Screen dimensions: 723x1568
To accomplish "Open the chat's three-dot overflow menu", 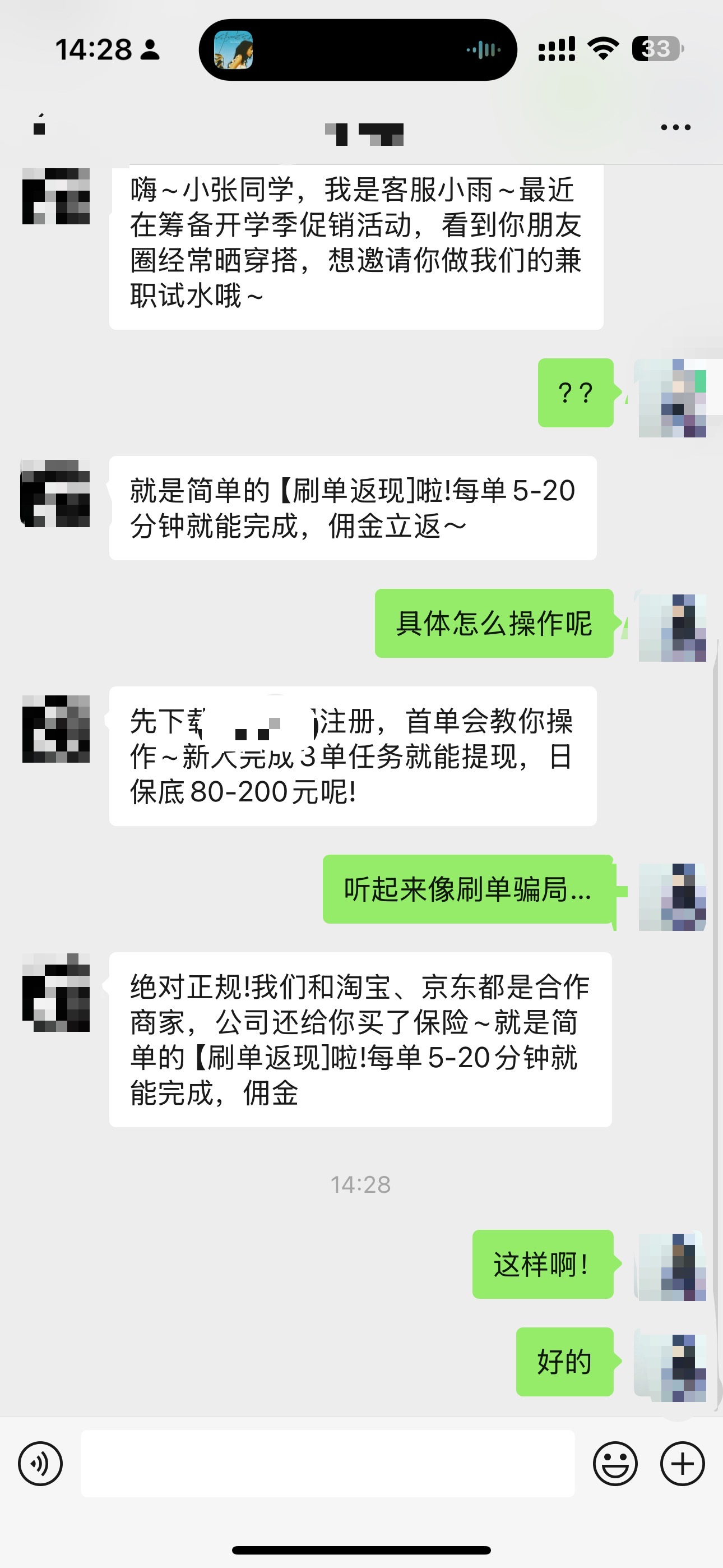I will point(675,128).
